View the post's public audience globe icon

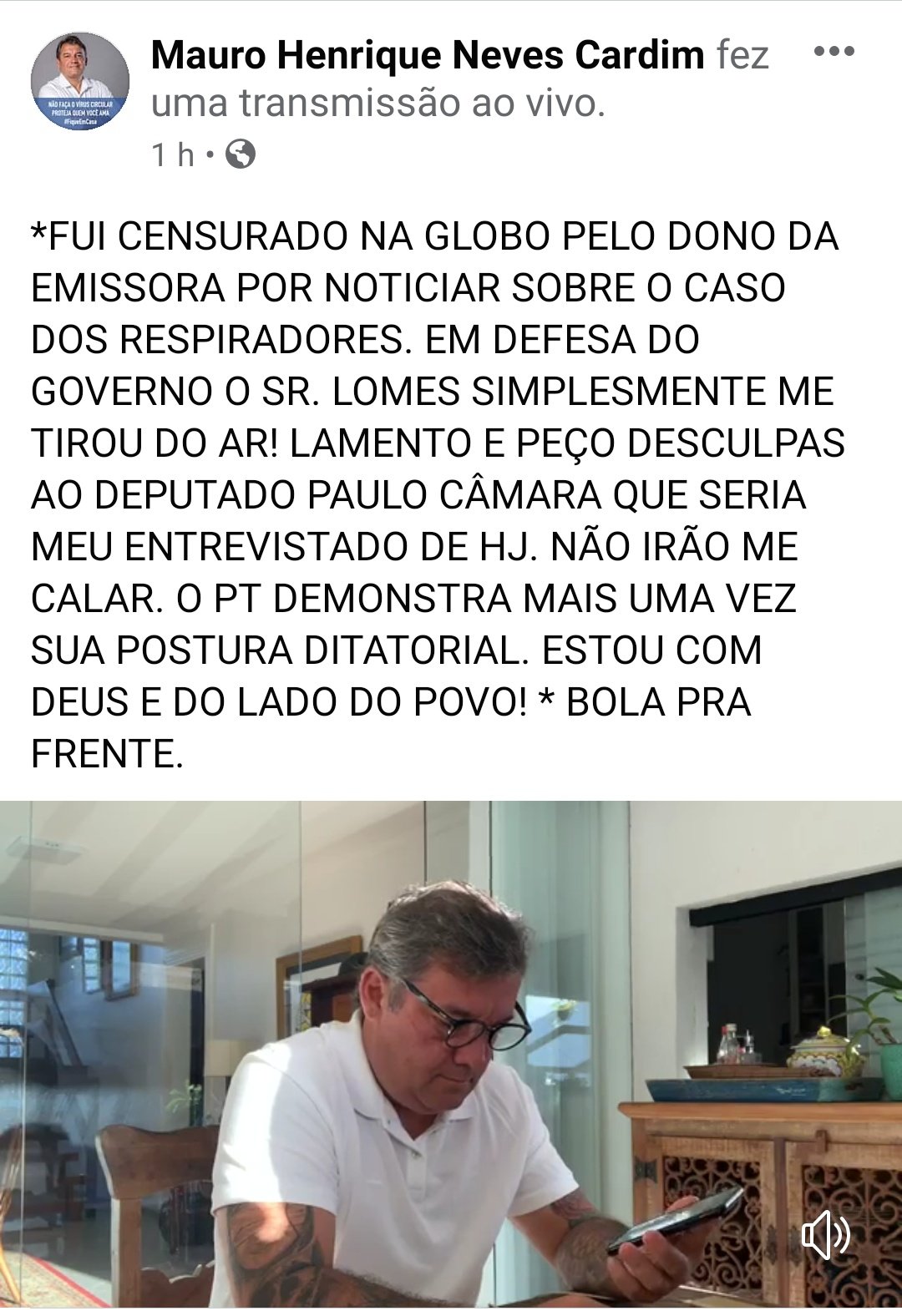(241, 154)
